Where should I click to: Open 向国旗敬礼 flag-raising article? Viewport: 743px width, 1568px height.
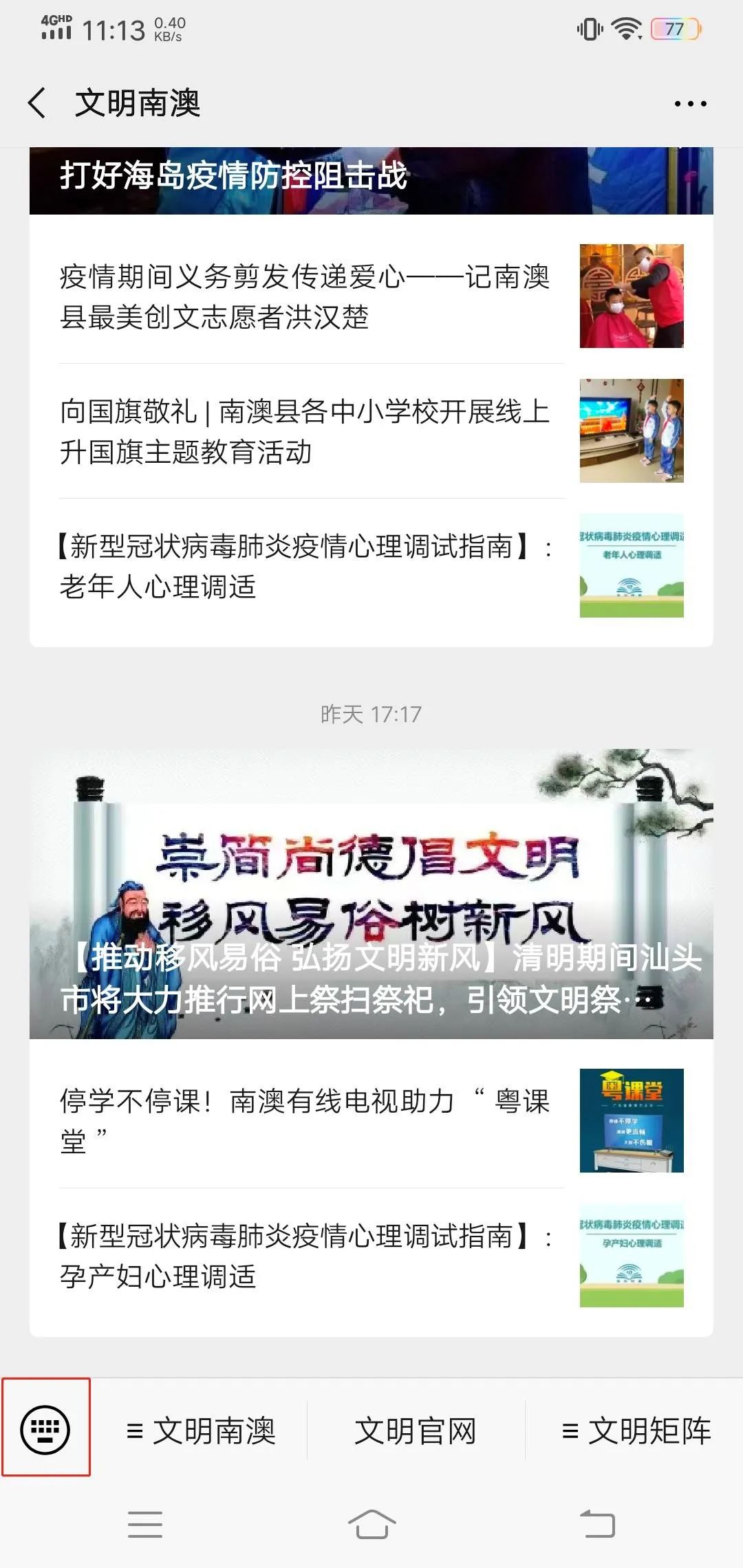tap(371, 431)
